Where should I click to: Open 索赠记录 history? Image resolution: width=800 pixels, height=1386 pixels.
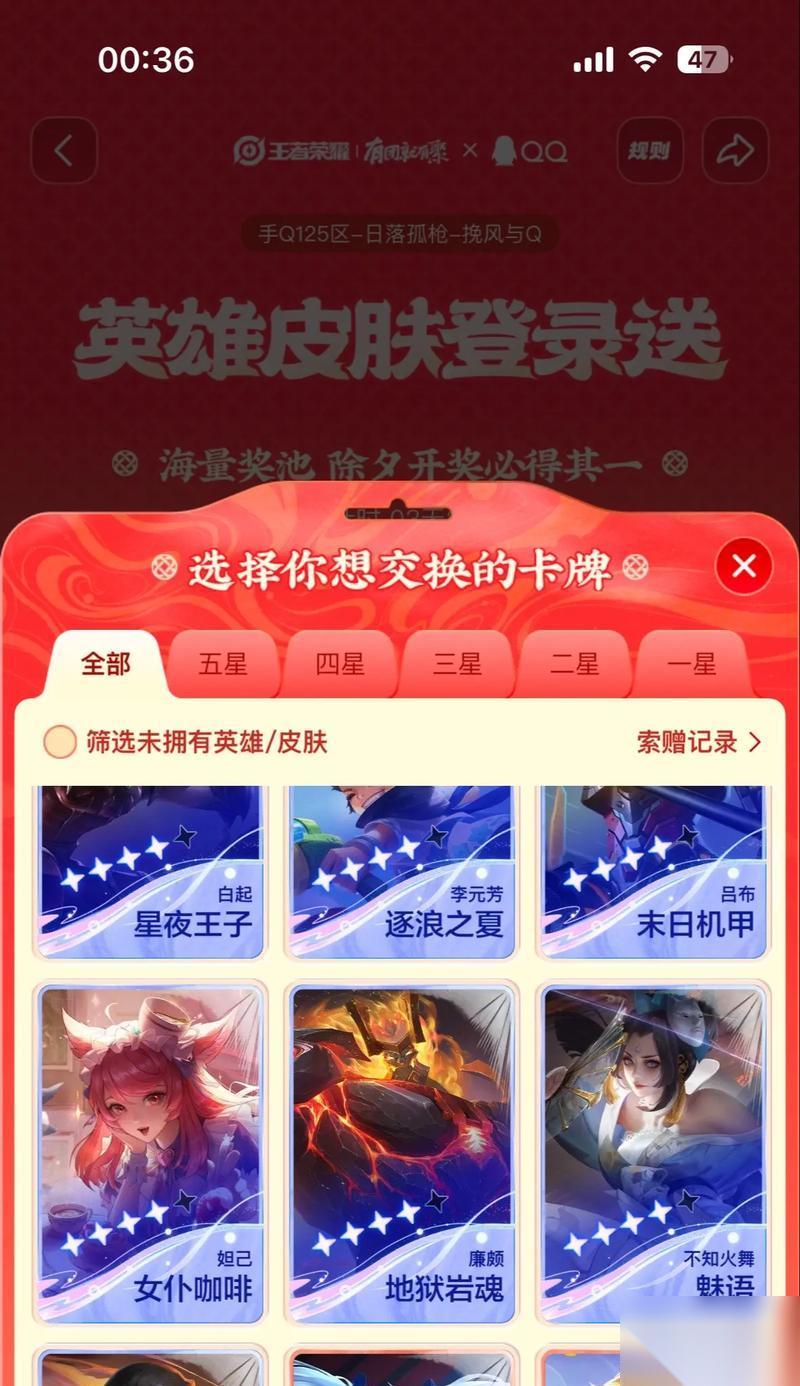(x=698, y=742)
